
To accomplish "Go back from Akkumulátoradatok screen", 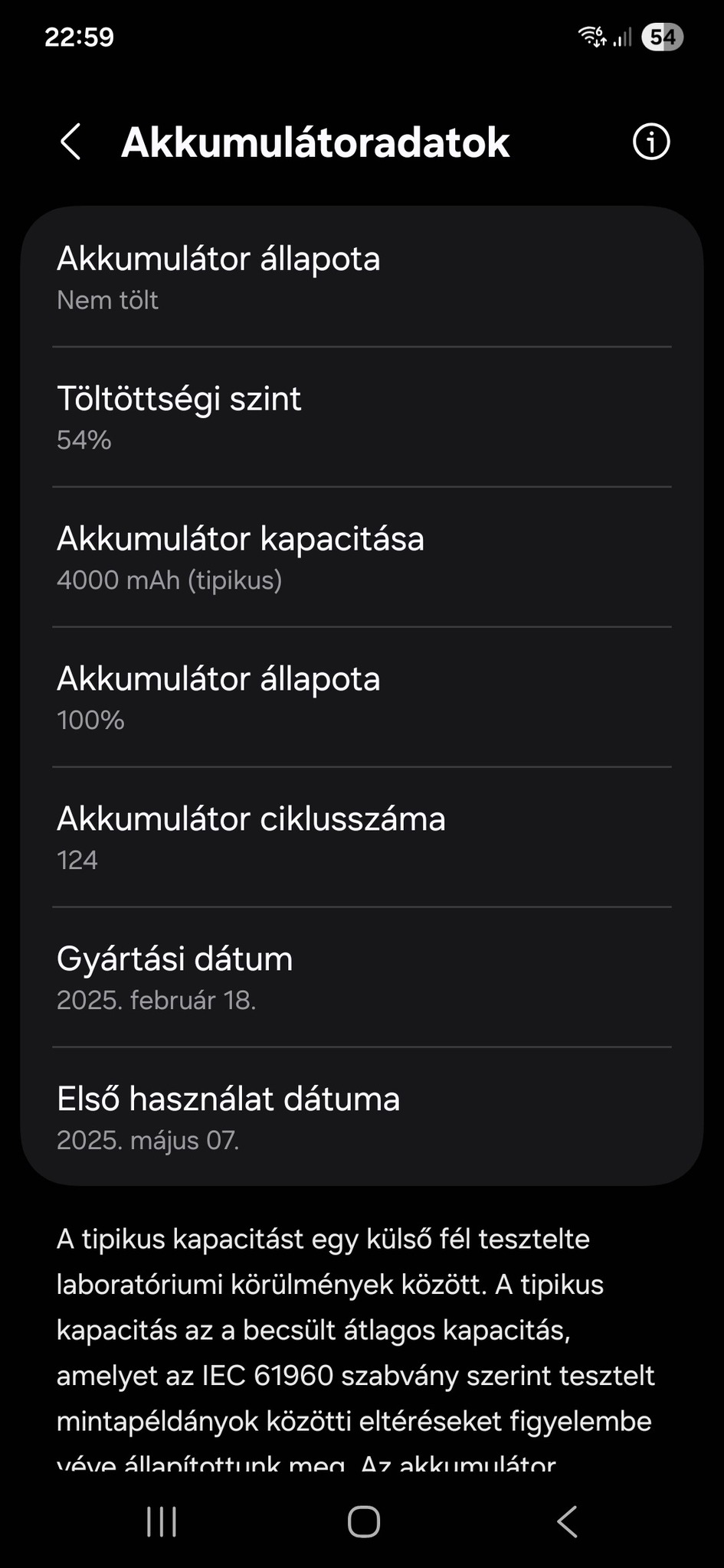I will point(70,142).
